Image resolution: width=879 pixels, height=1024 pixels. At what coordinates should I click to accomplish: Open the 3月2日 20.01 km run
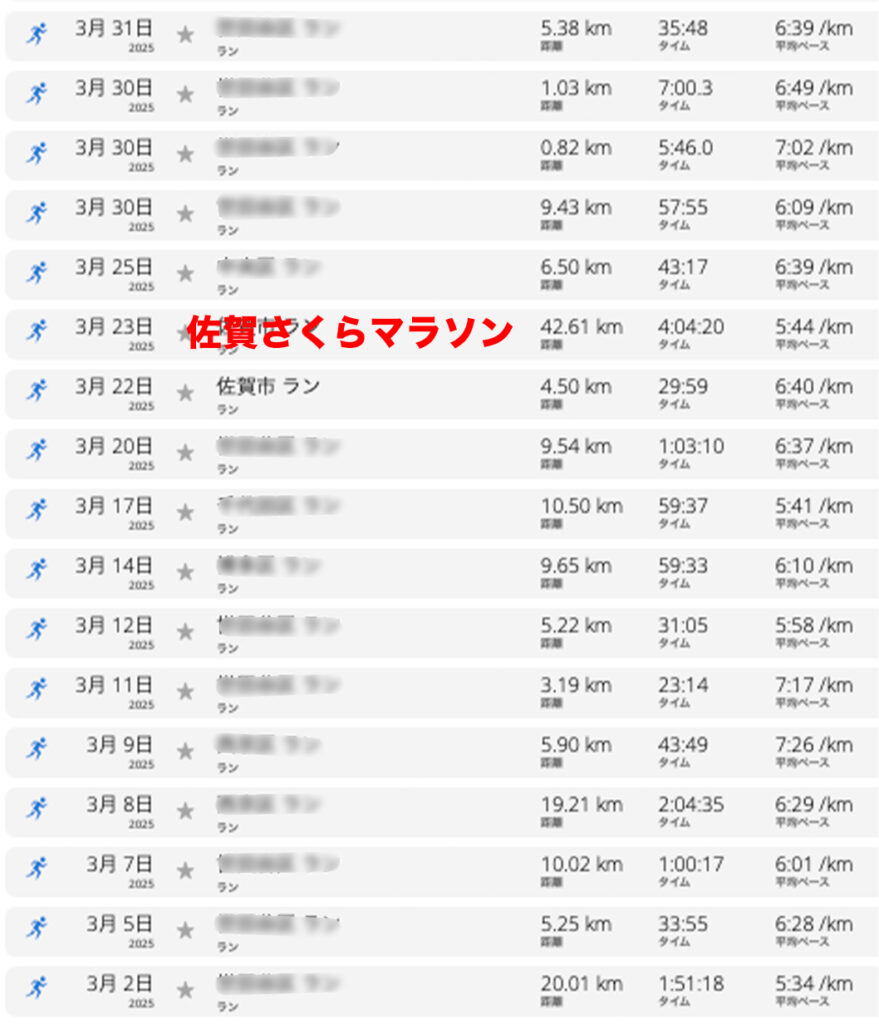tap(278, 984)
